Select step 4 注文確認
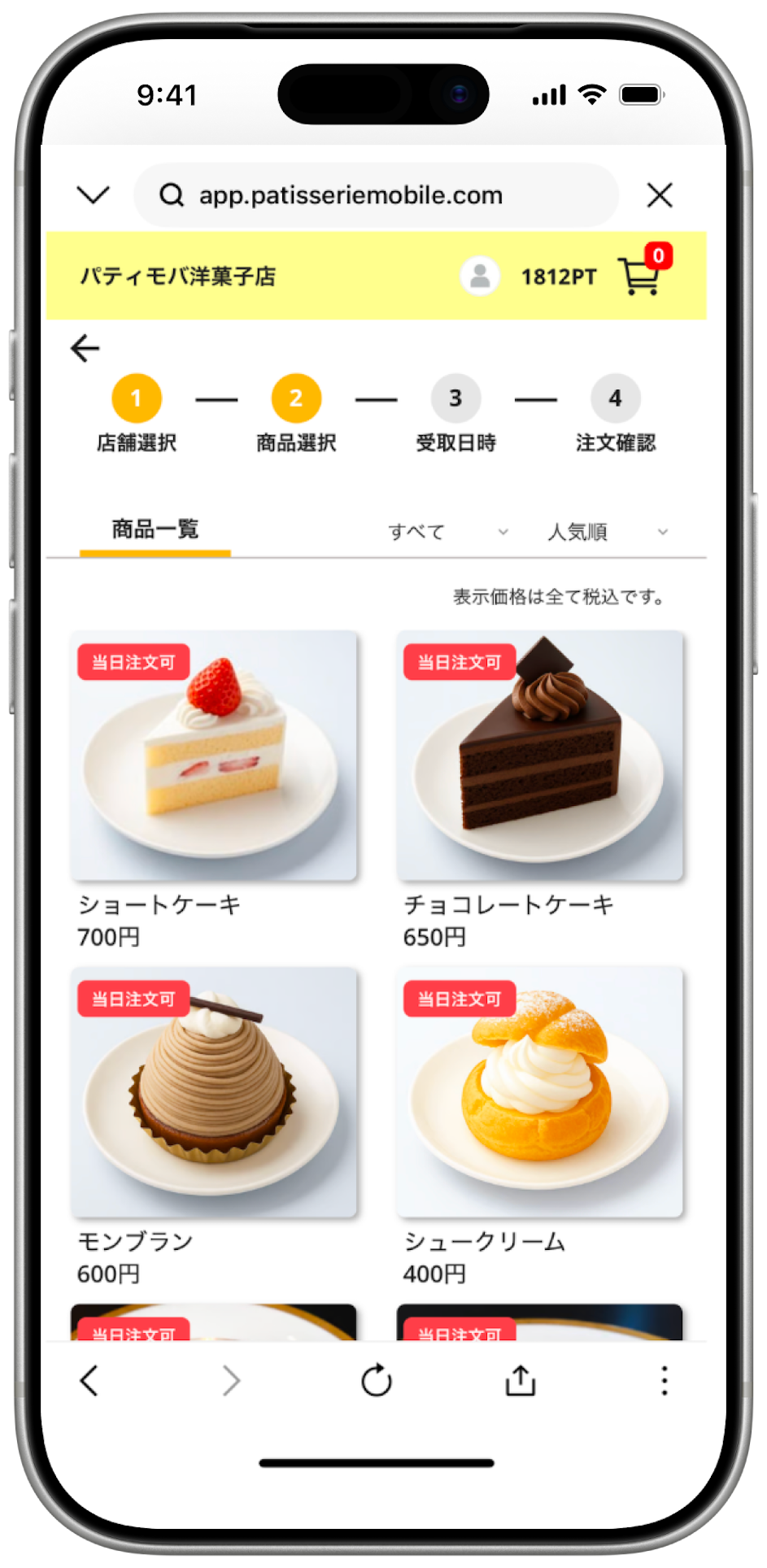 click(616, 398)
